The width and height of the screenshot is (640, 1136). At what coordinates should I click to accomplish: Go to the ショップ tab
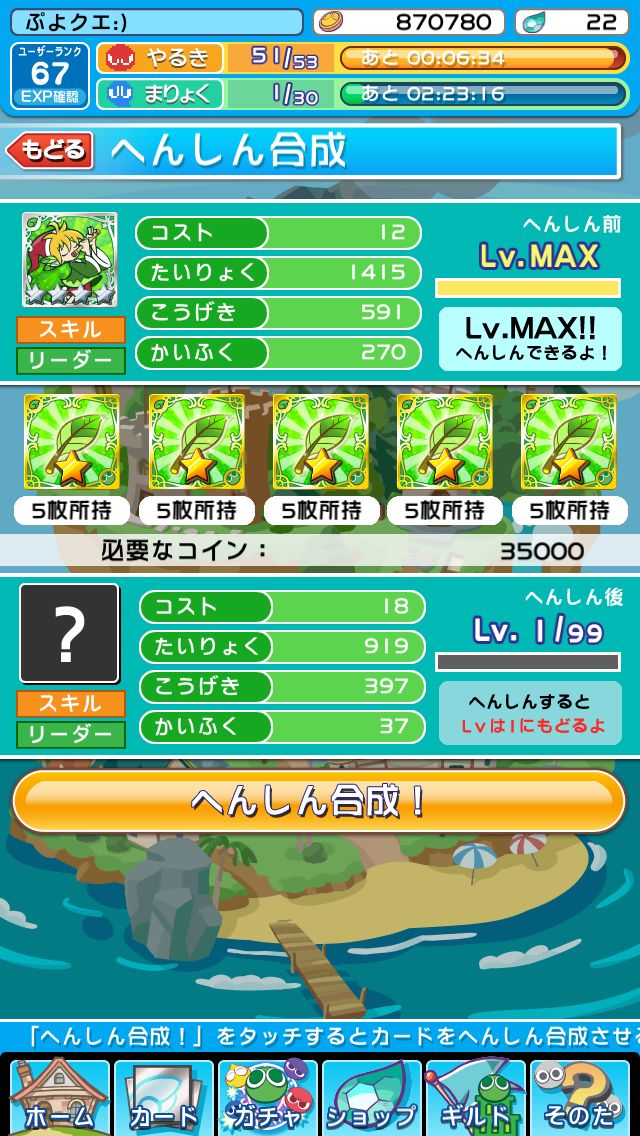[371, 1098]
